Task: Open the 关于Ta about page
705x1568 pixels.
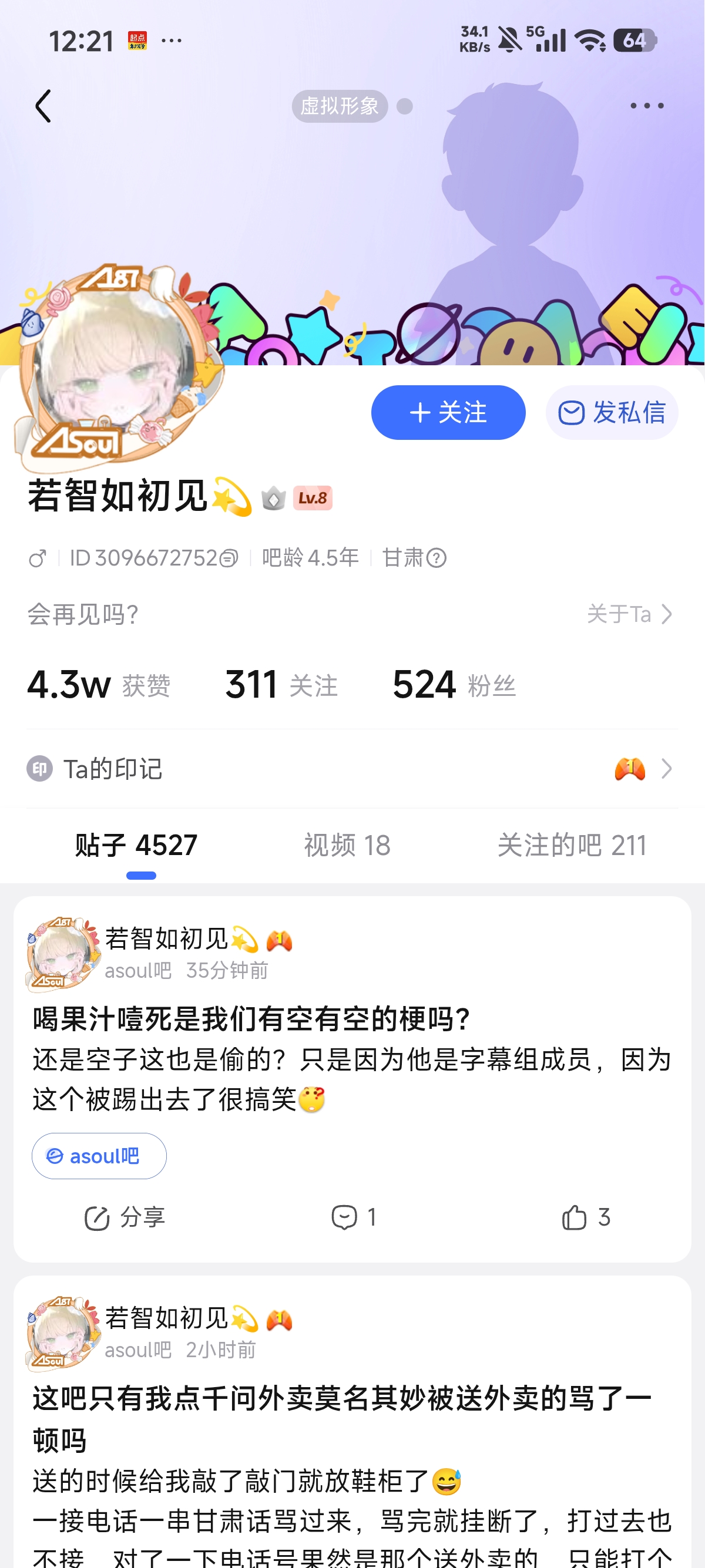Action: pos(629,614)
